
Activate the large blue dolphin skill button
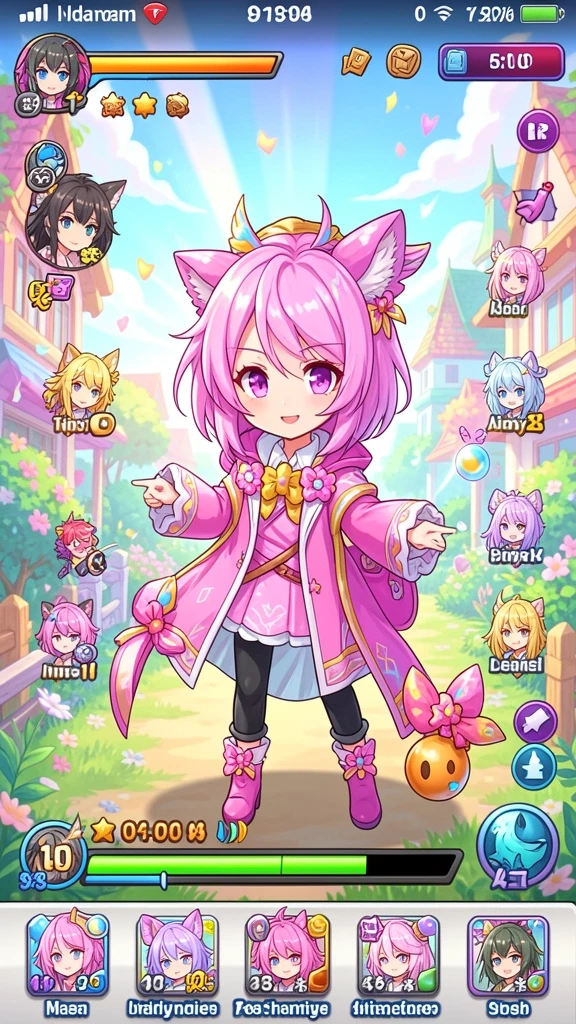(x=517, y=845)
